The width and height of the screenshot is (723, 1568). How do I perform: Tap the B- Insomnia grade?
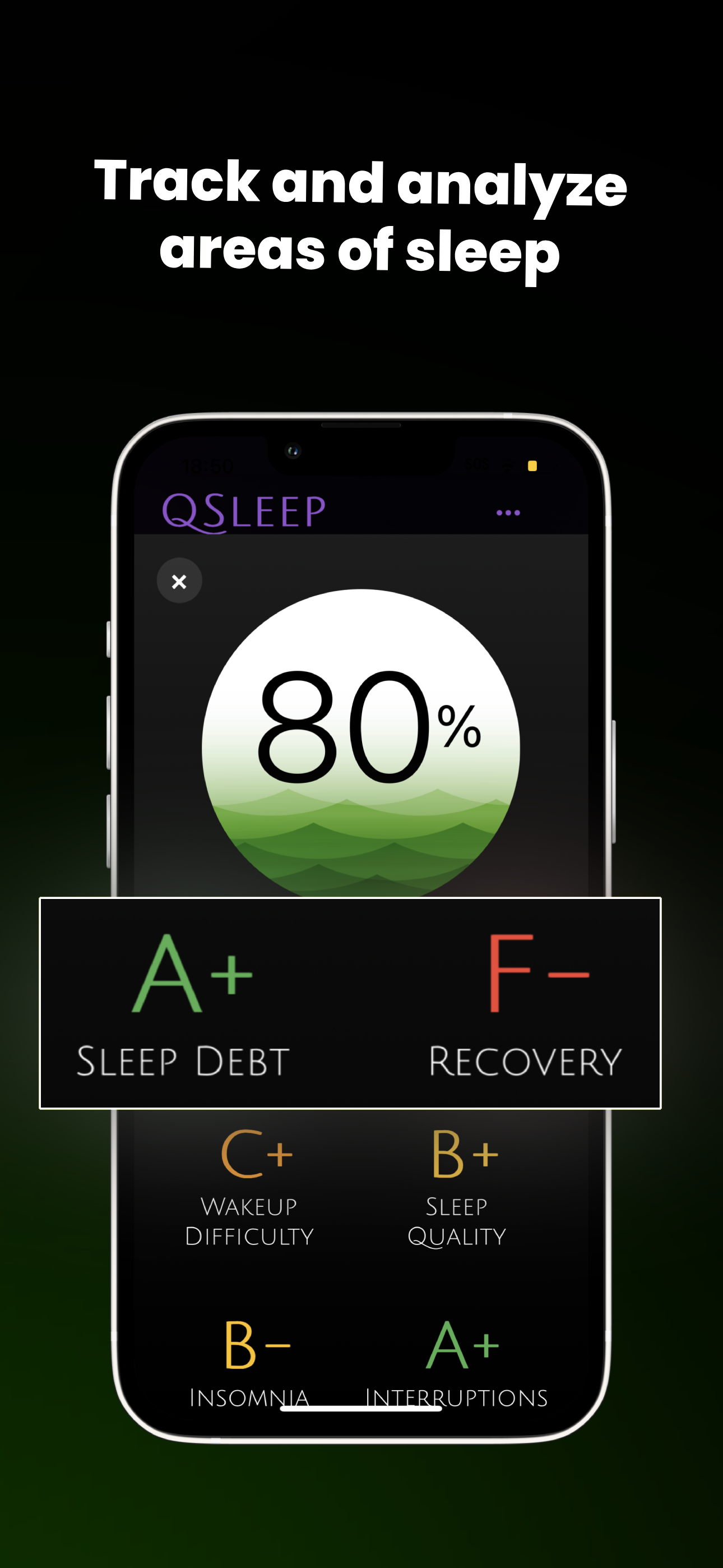coord(256,1344)
